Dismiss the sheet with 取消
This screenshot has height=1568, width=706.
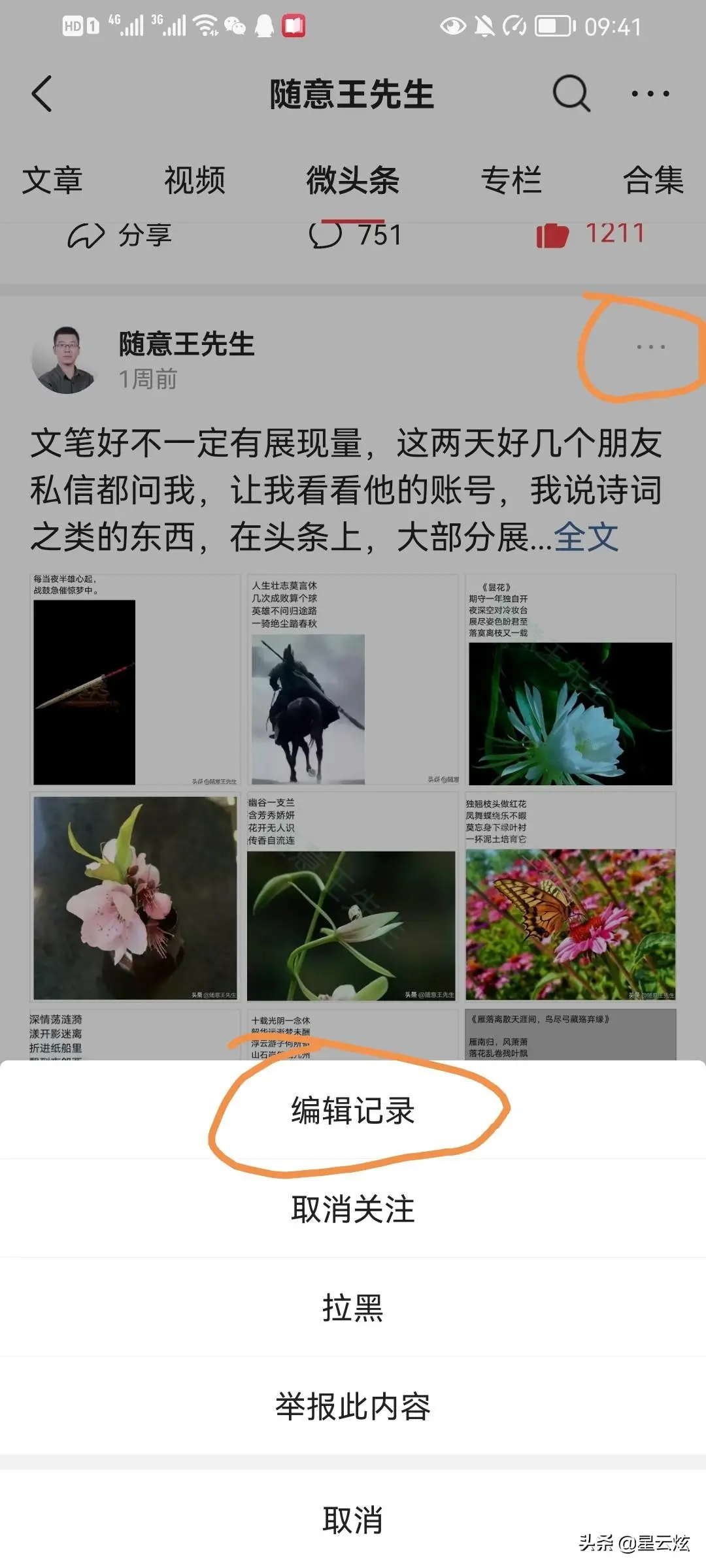[x=353, y=1520]
